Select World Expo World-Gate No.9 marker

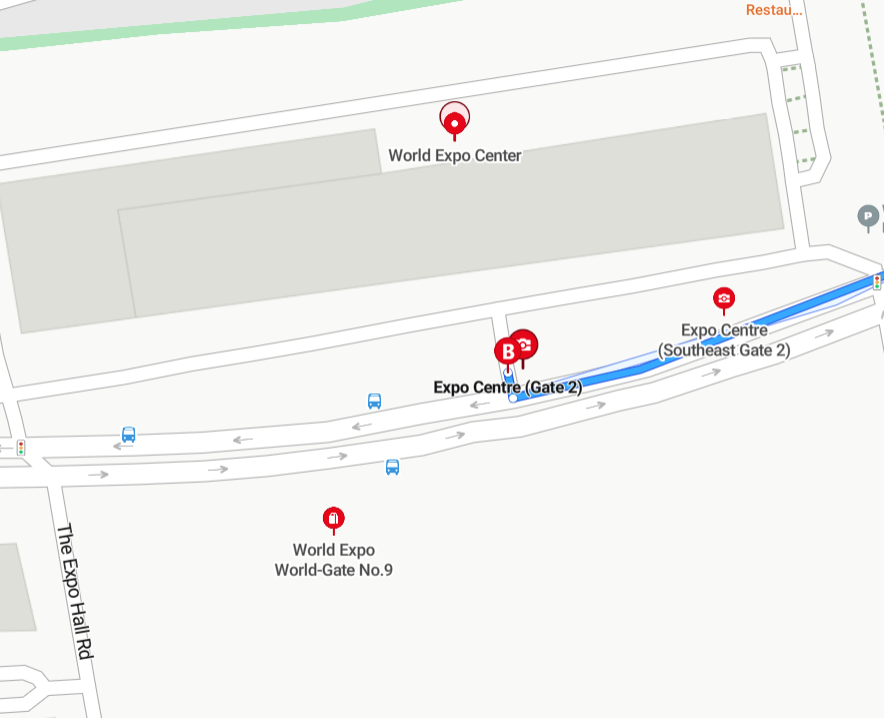point(333,517)
